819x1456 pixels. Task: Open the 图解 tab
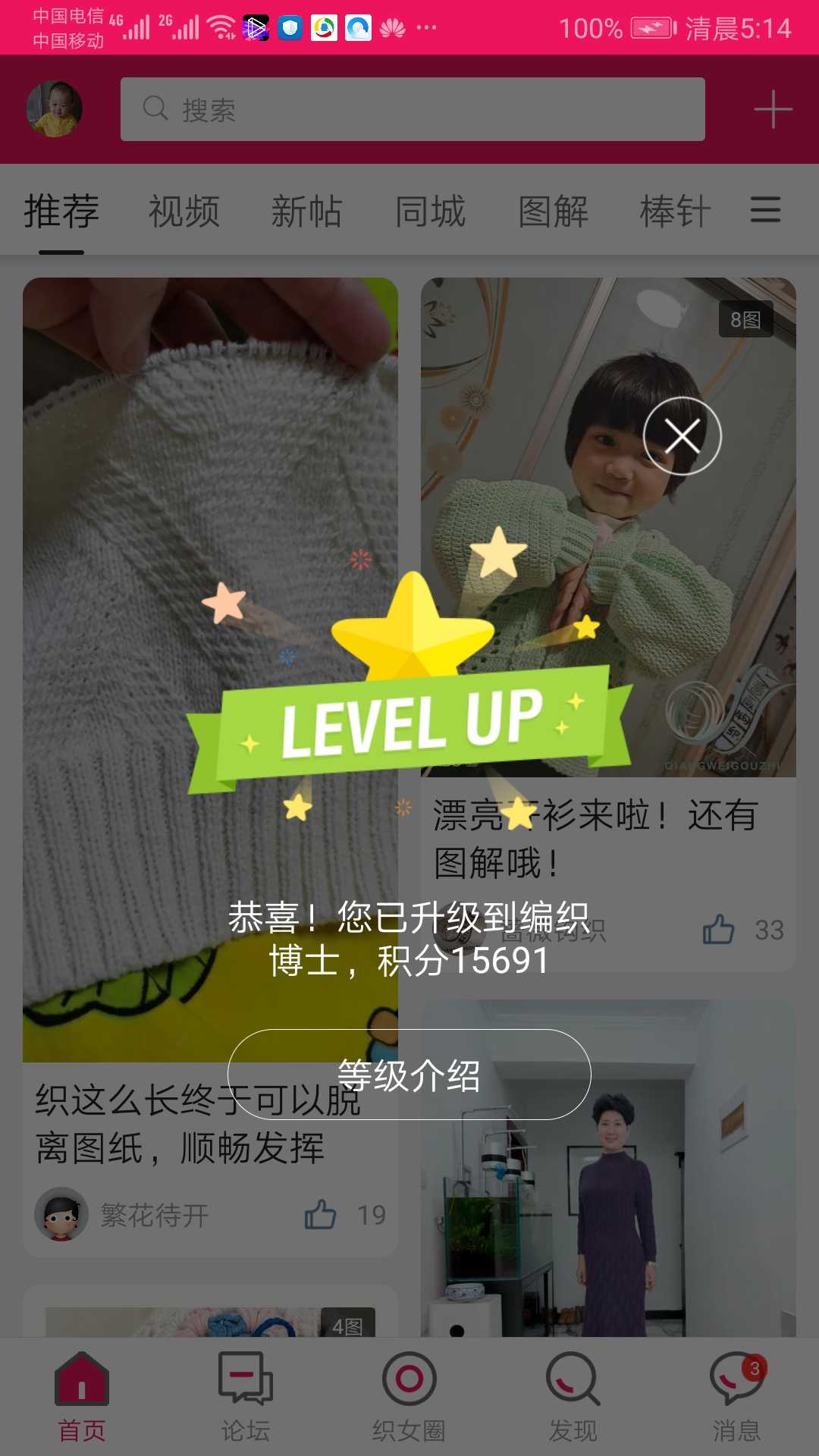(x=554, y=212)
